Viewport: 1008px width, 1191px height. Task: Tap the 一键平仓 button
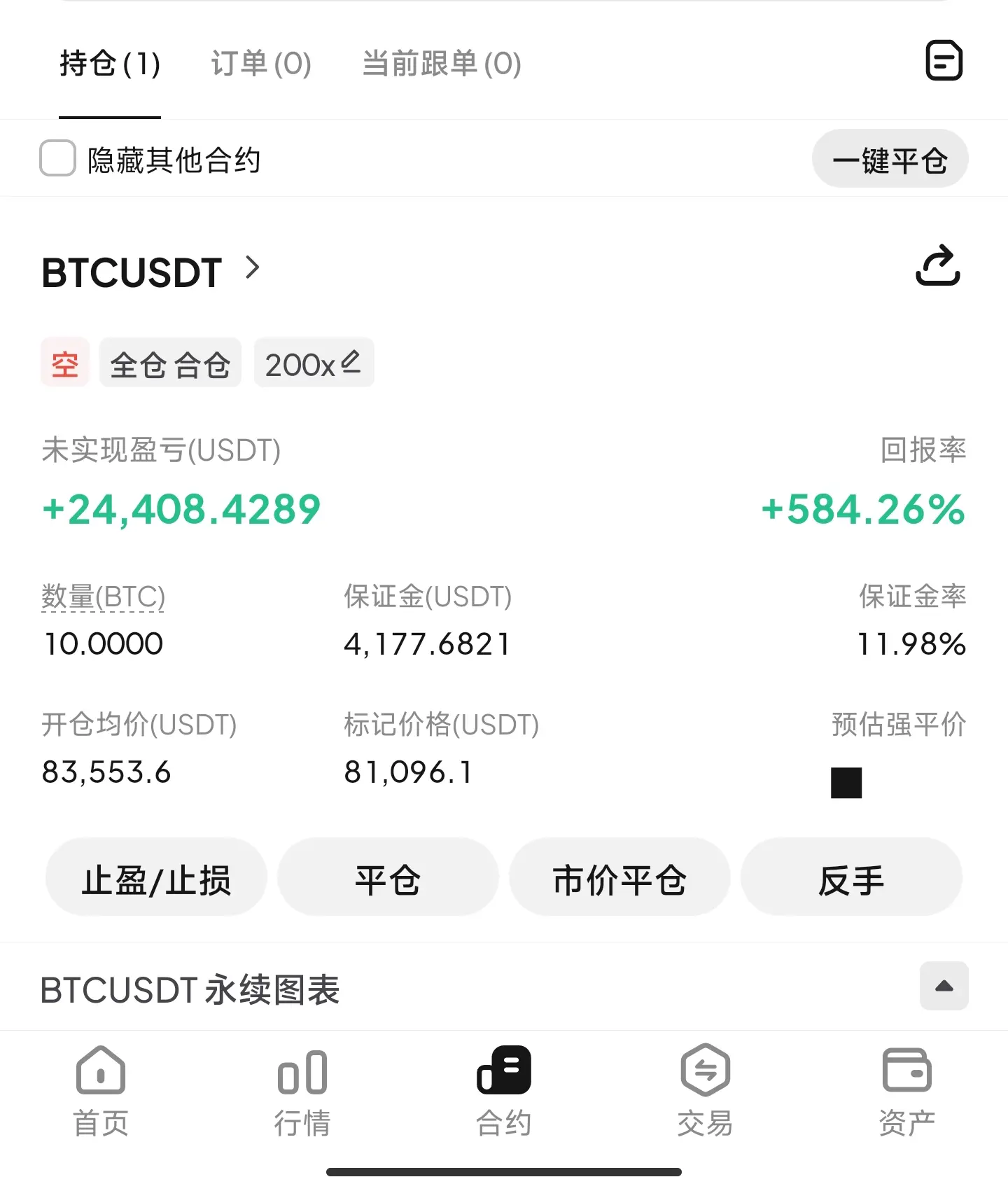pyautogui.click(x=889, y=160)
